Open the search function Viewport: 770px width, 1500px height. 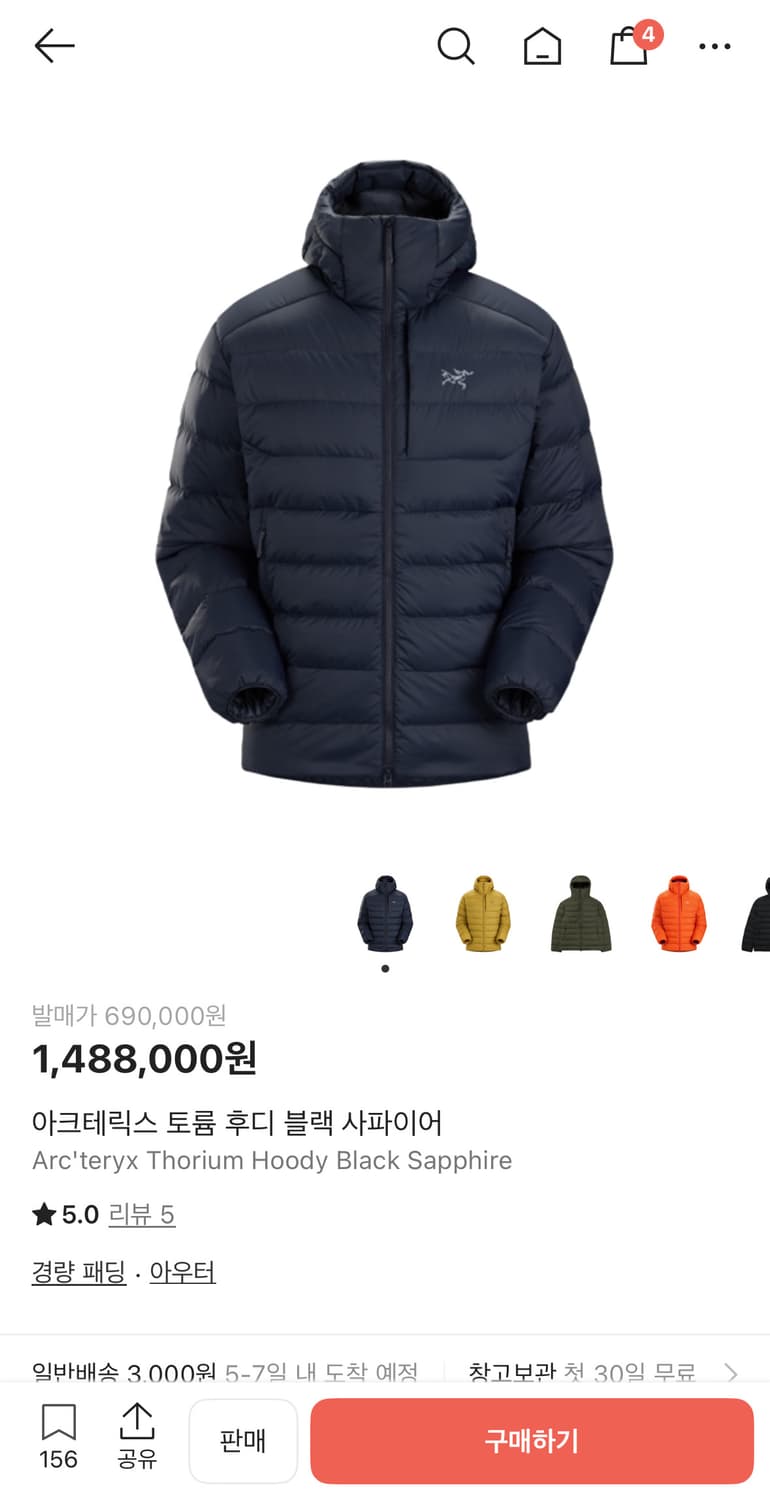(x=457, y=45)
